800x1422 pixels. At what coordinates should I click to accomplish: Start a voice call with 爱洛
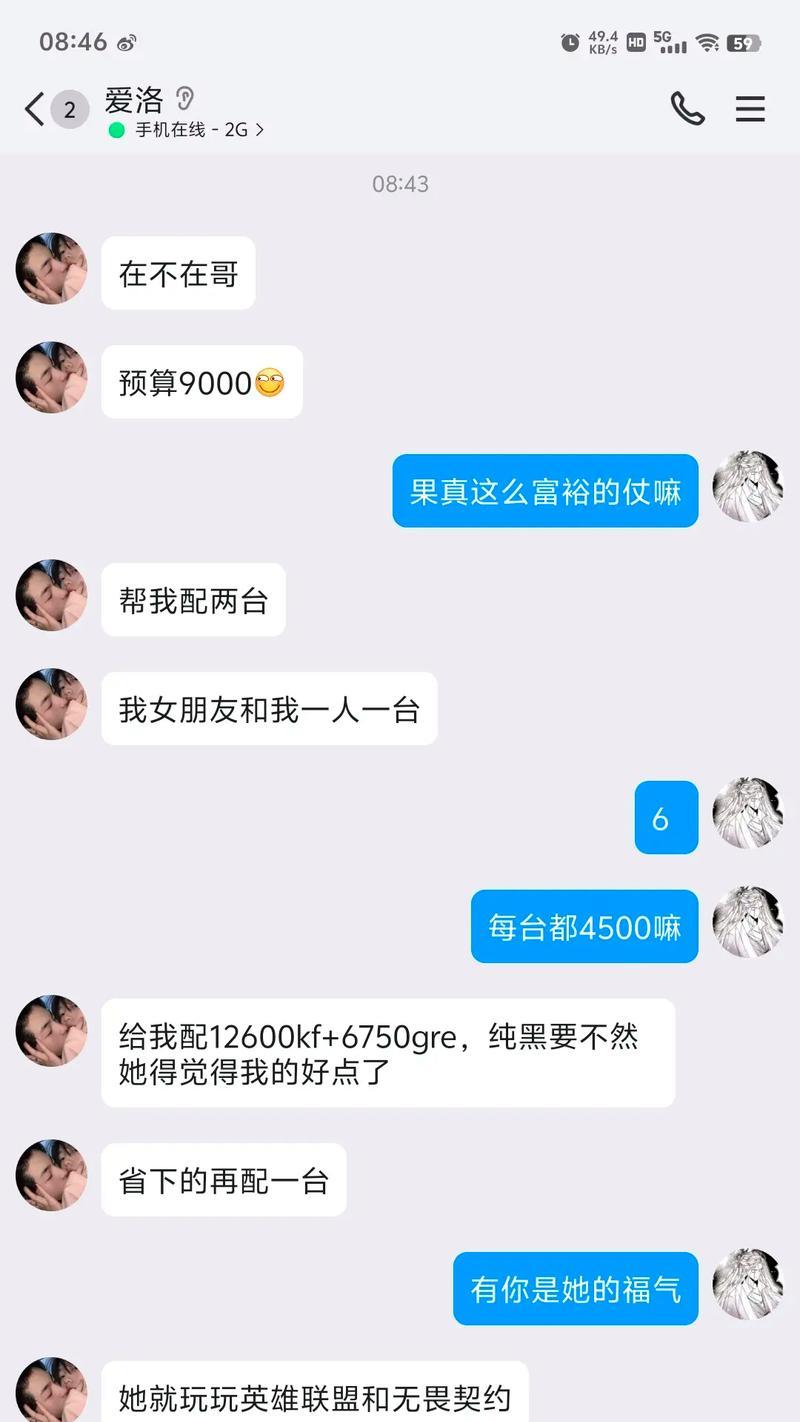point(687,109)
